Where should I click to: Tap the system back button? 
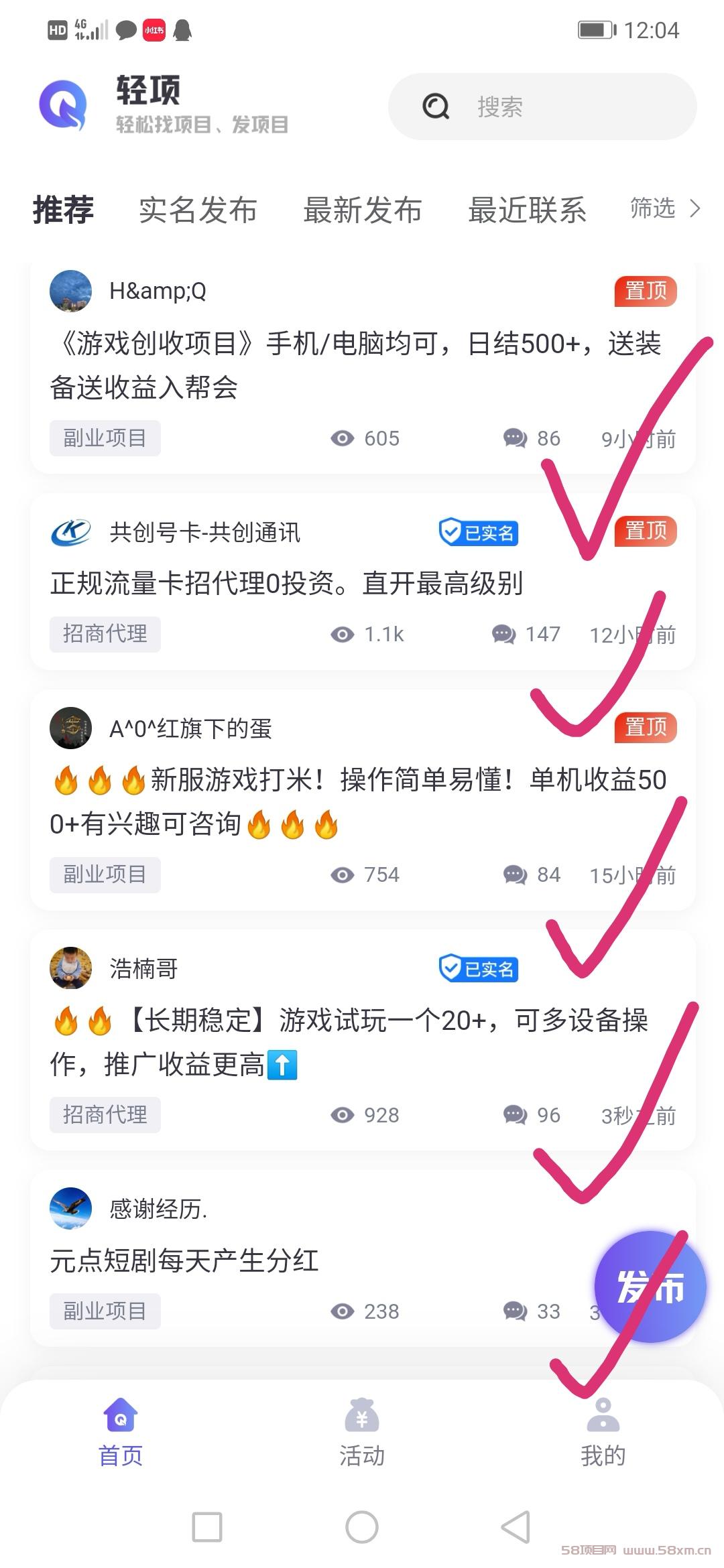(x=516, y=1527)
